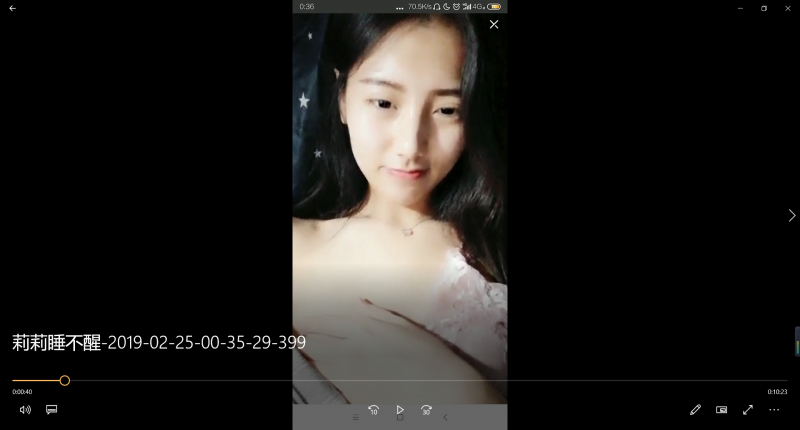This screenshot has width=800, height=430.
Task: Go to the next video with the chevron
Action: coord(791,215)
